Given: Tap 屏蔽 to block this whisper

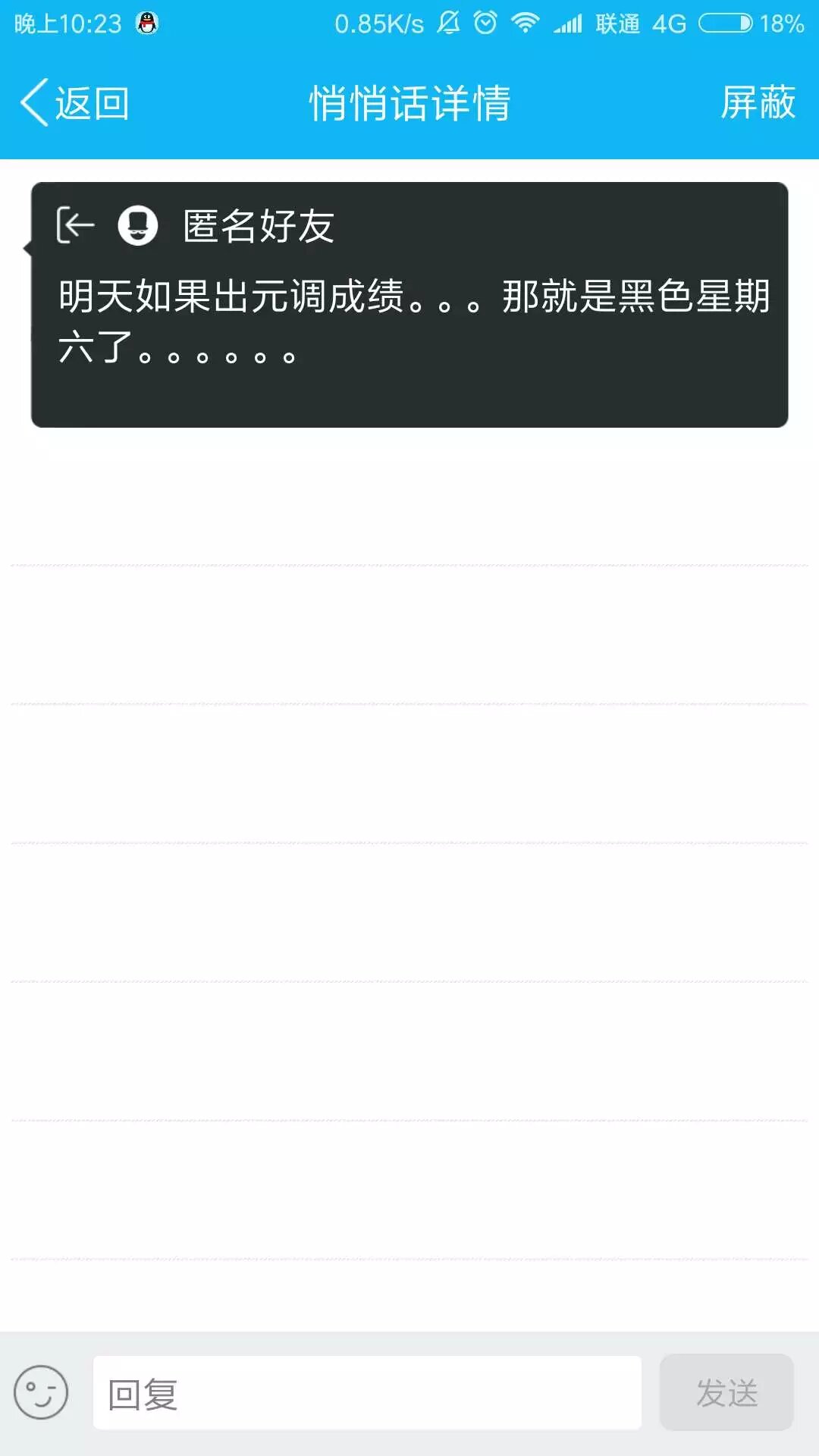Looking at the screenshot, I should coord(757,103).
